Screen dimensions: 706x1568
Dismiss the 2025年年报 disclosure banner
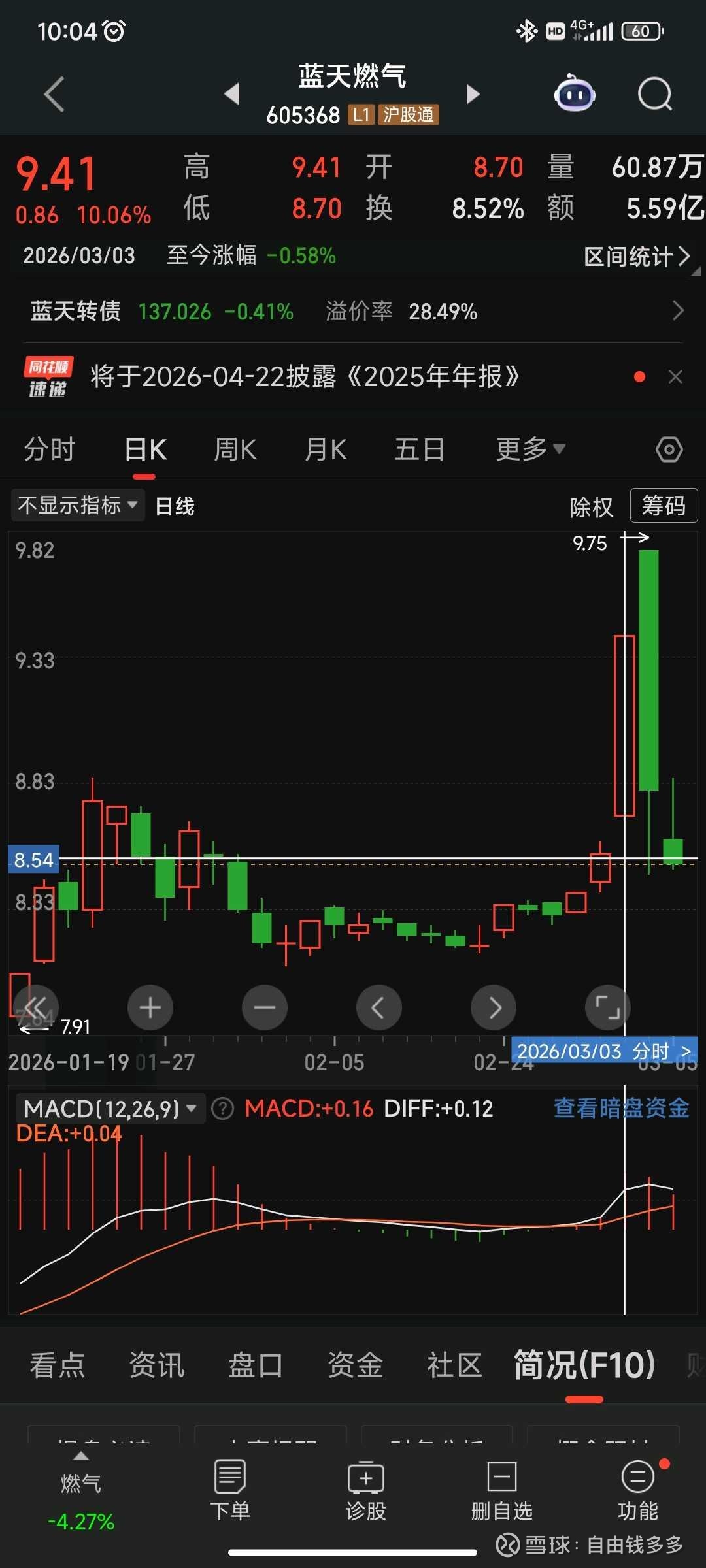675,377
